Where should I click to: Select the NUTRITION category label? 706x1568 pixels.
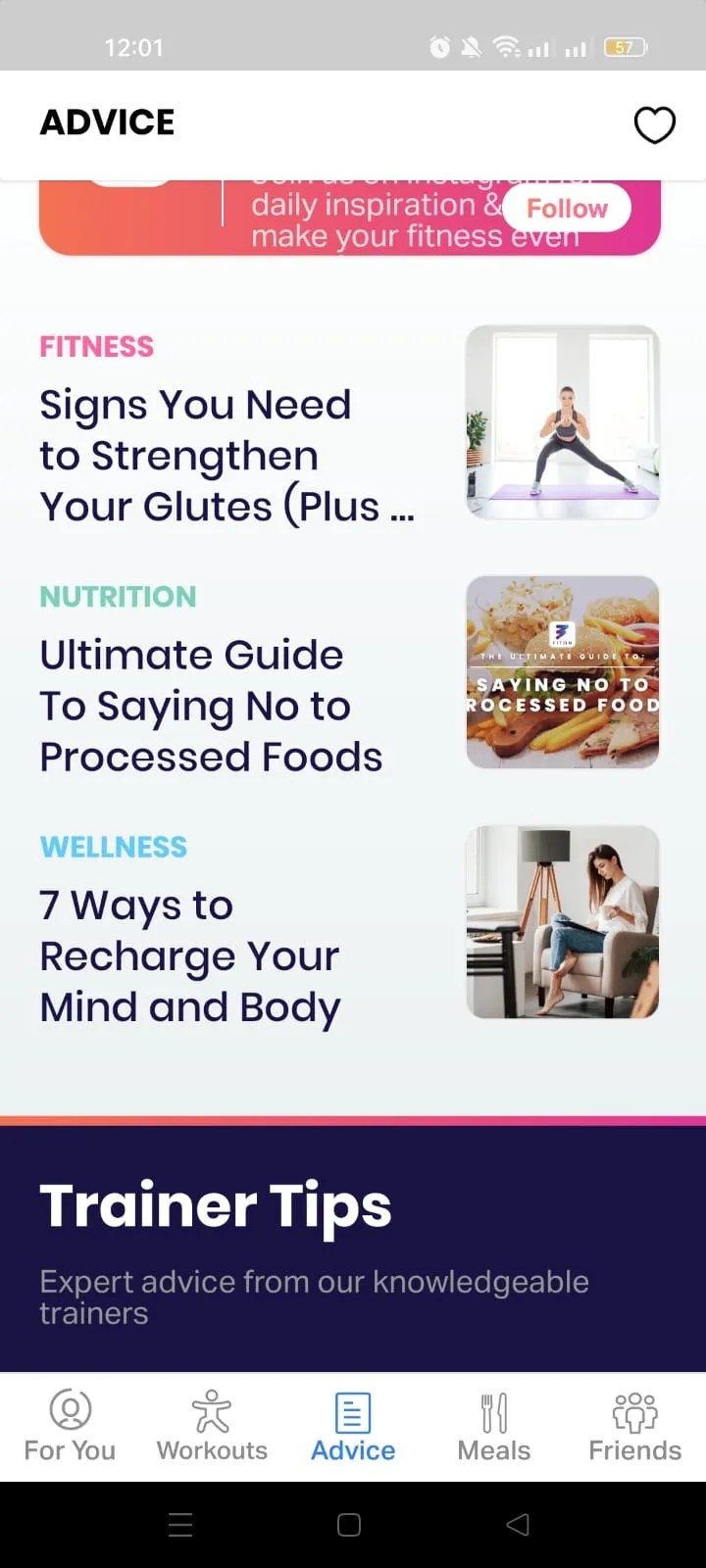pos(118,596)
